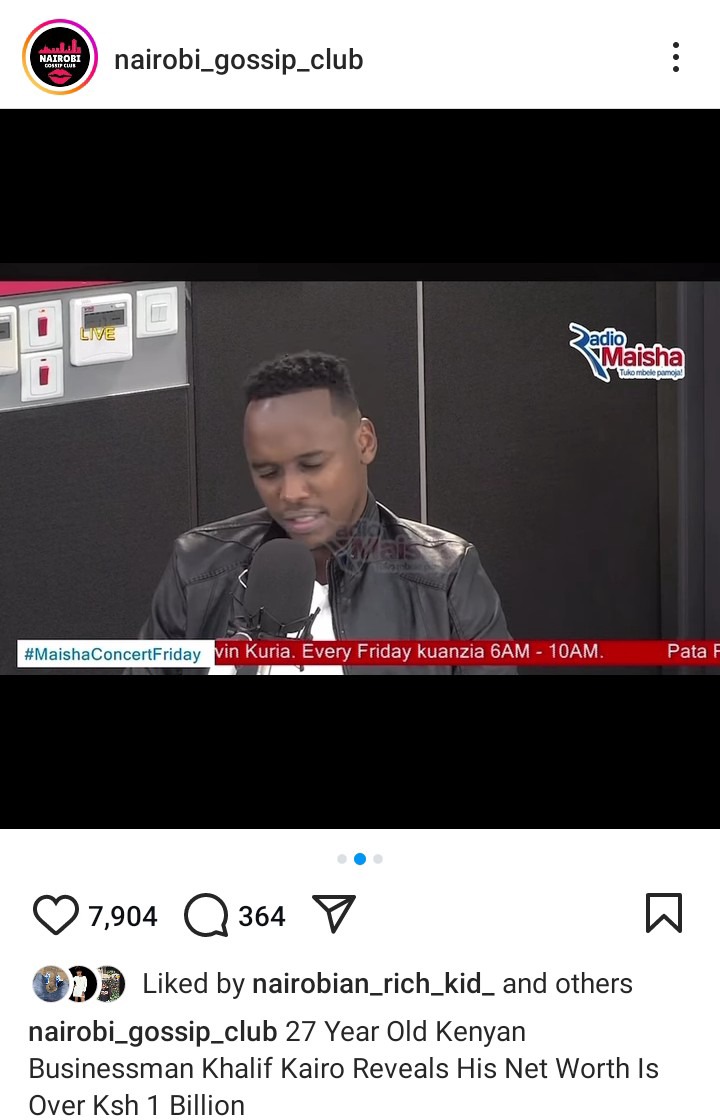Open nairobi_gossip_club username in post header
Screen dimensions: 720x1120
(238, 60)
